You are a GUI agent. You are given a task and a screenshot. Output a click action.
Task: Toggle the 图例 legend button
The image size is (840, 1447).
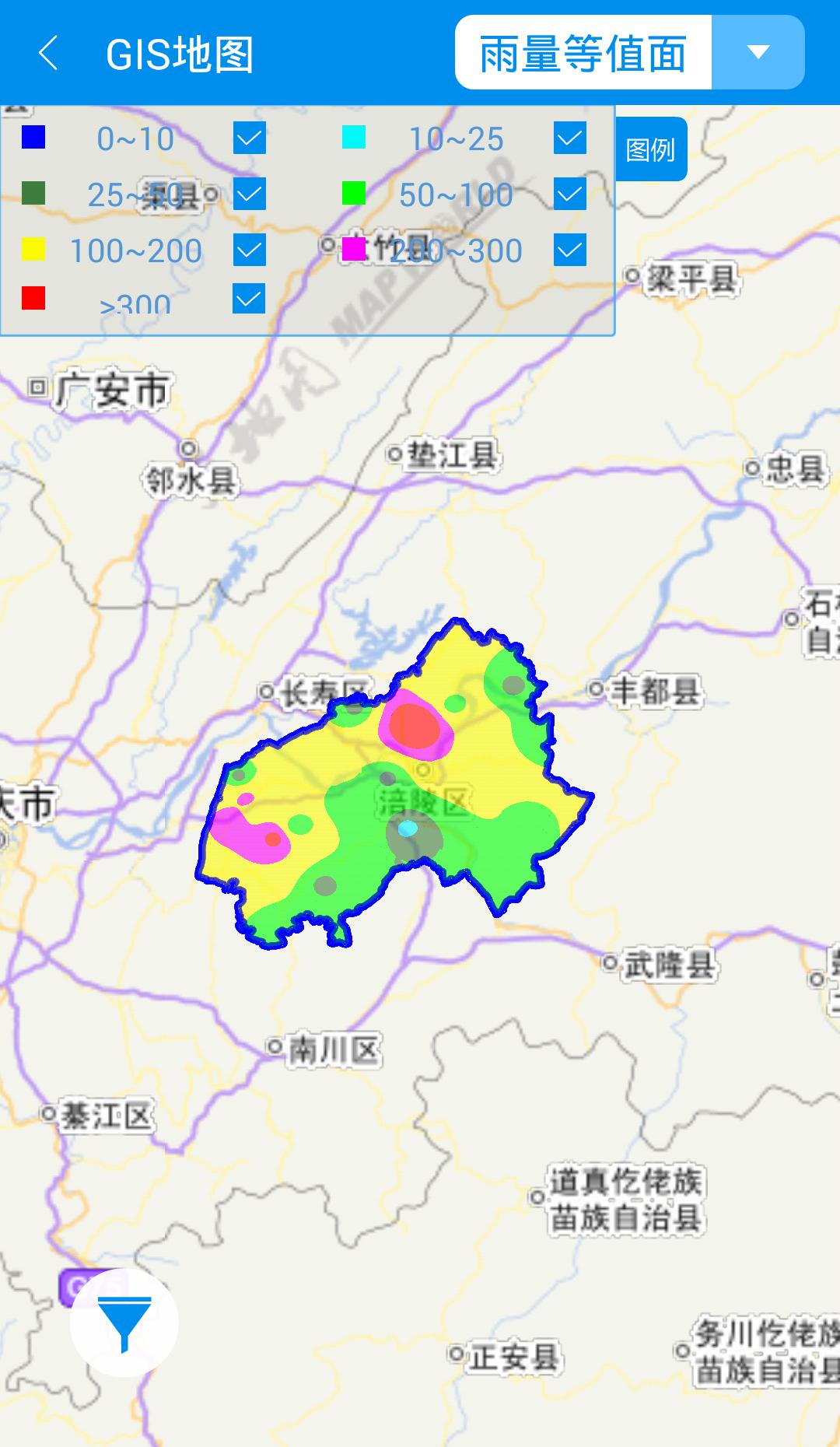[651, 149]
